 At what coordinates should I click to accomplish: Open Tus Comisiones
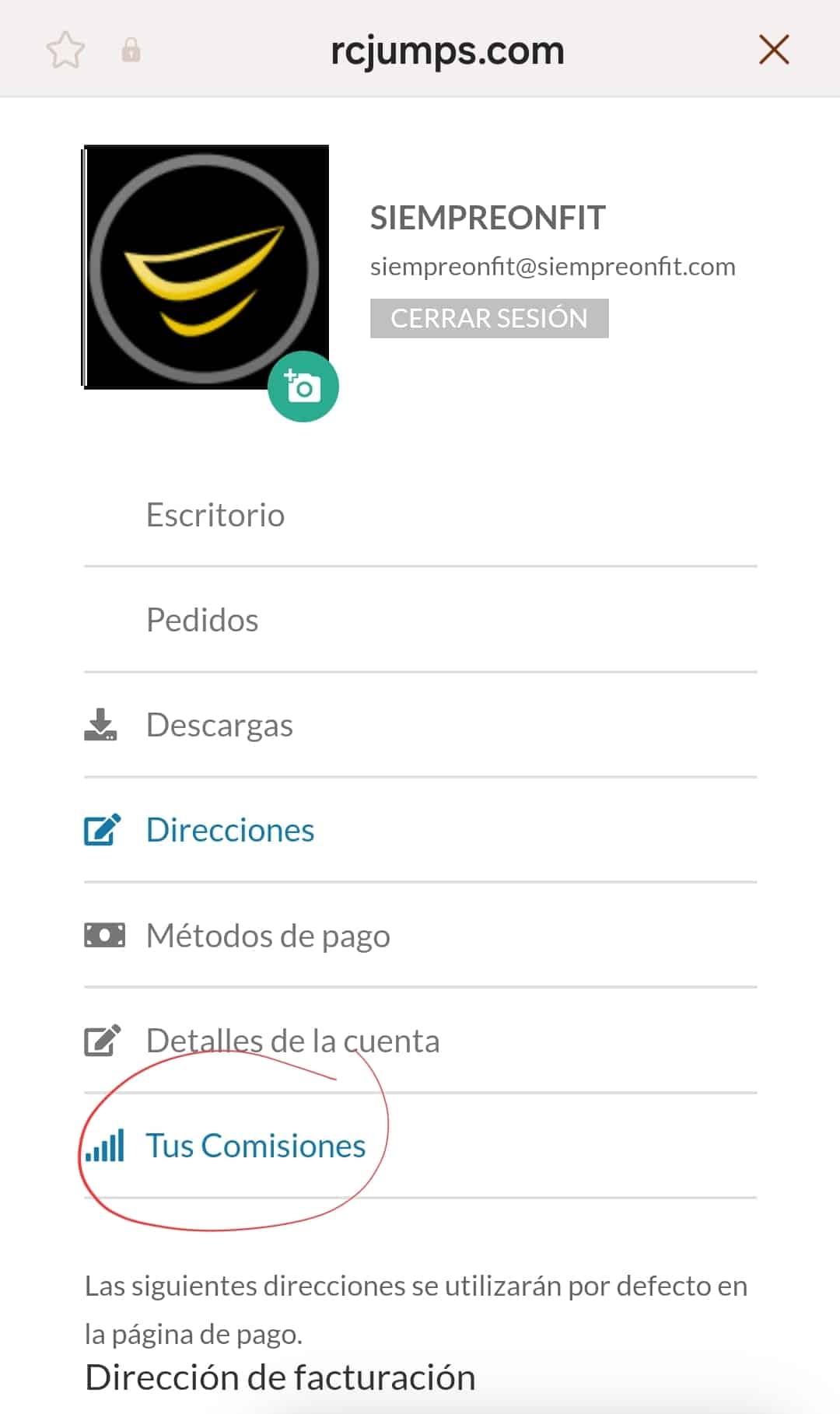[x=255, y=1146]
